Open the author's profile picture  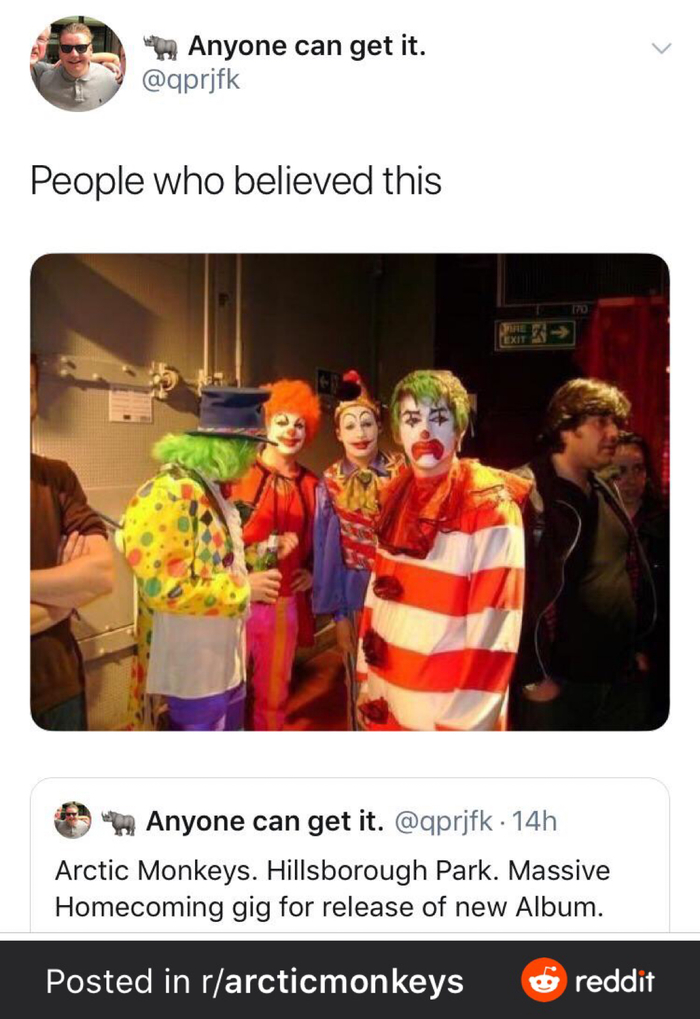point(78,63)
